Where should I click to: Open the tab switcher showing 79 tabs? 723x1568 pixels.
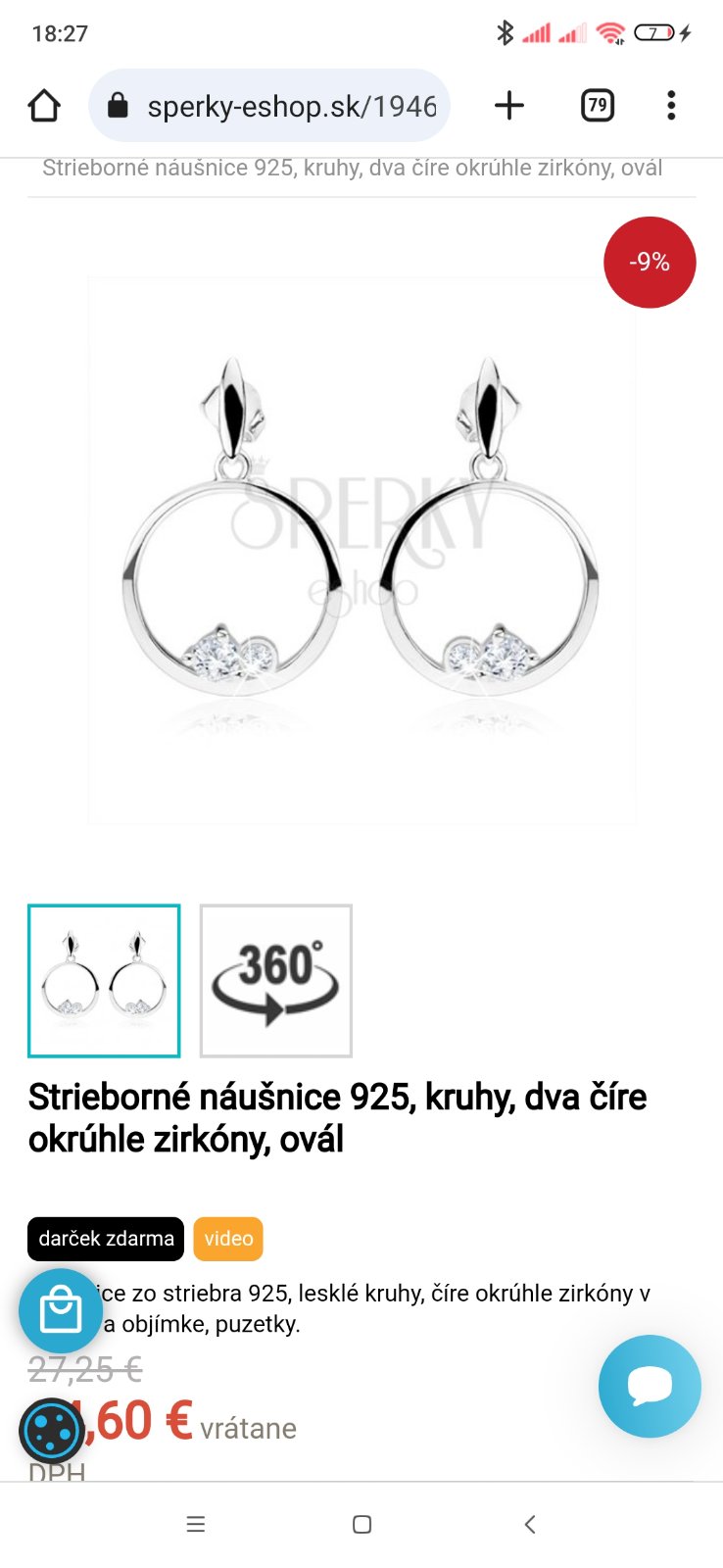click(x=597, y=106)
